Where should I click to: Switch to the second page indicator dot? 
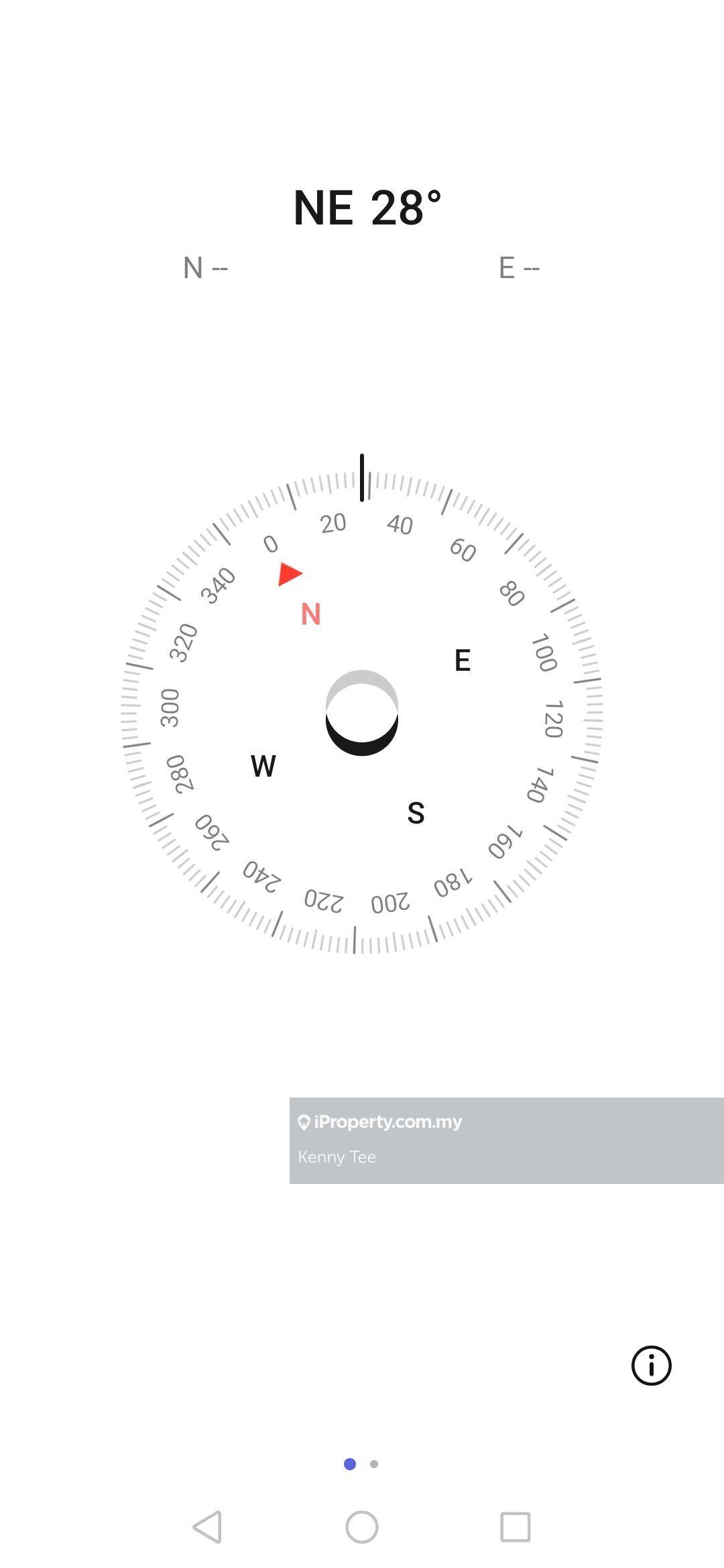pos(374,1464)
